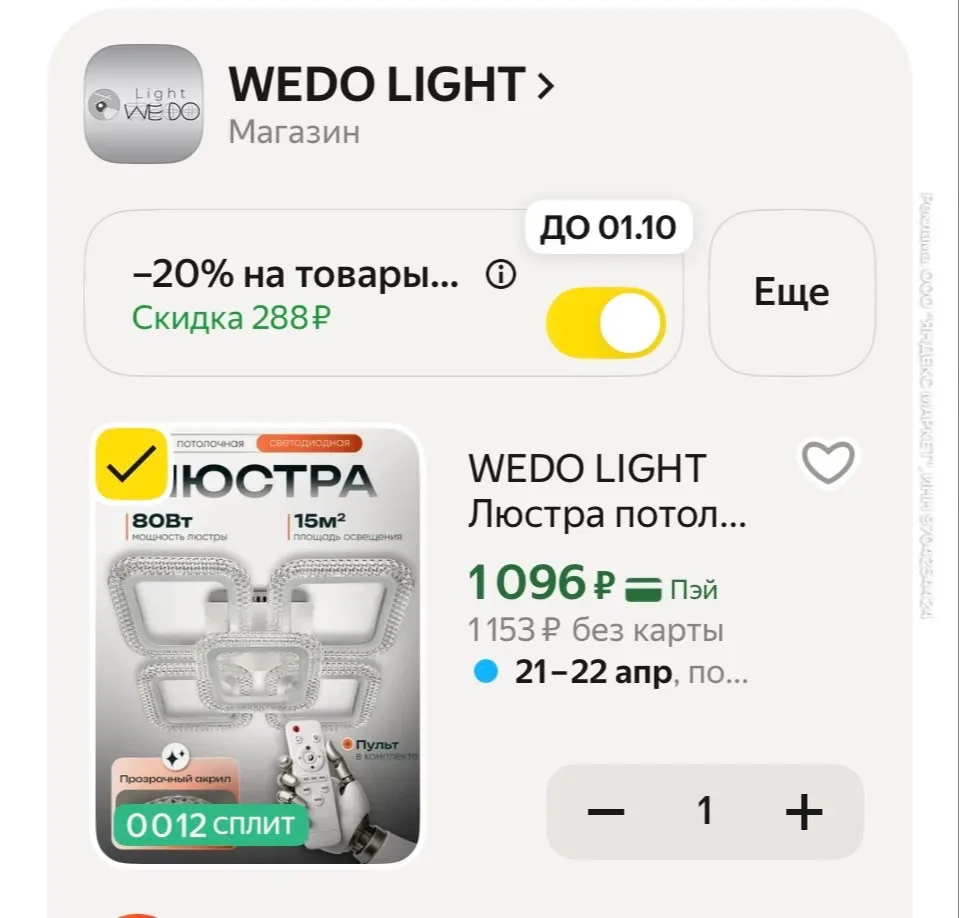Toggle off the -20% discount switch
The image size is (959, 918).
pos(605,323)
